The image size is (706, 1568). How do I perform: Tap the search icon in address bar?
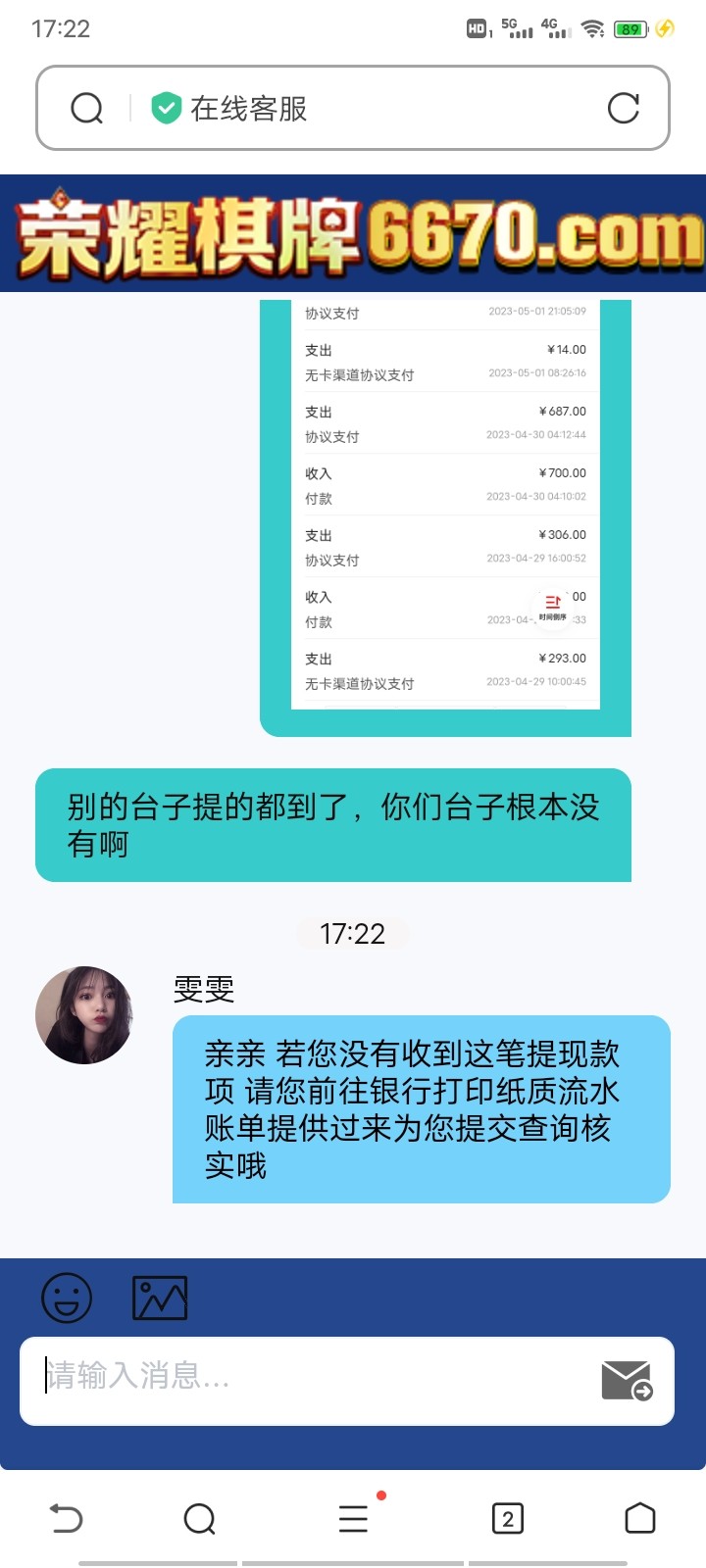tap(87, 108)
